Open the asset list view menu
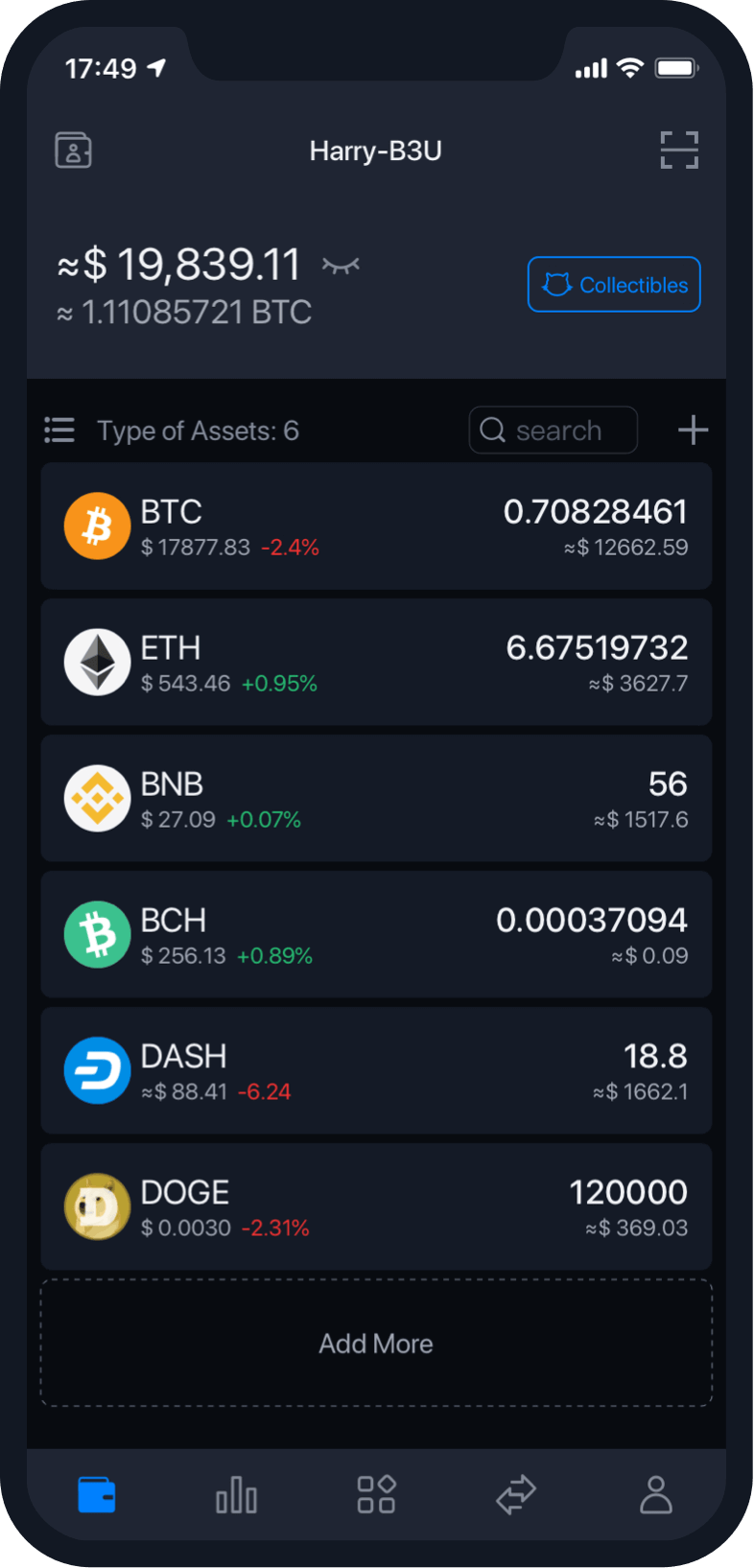The image size is (754, 1568). (59, 430)
